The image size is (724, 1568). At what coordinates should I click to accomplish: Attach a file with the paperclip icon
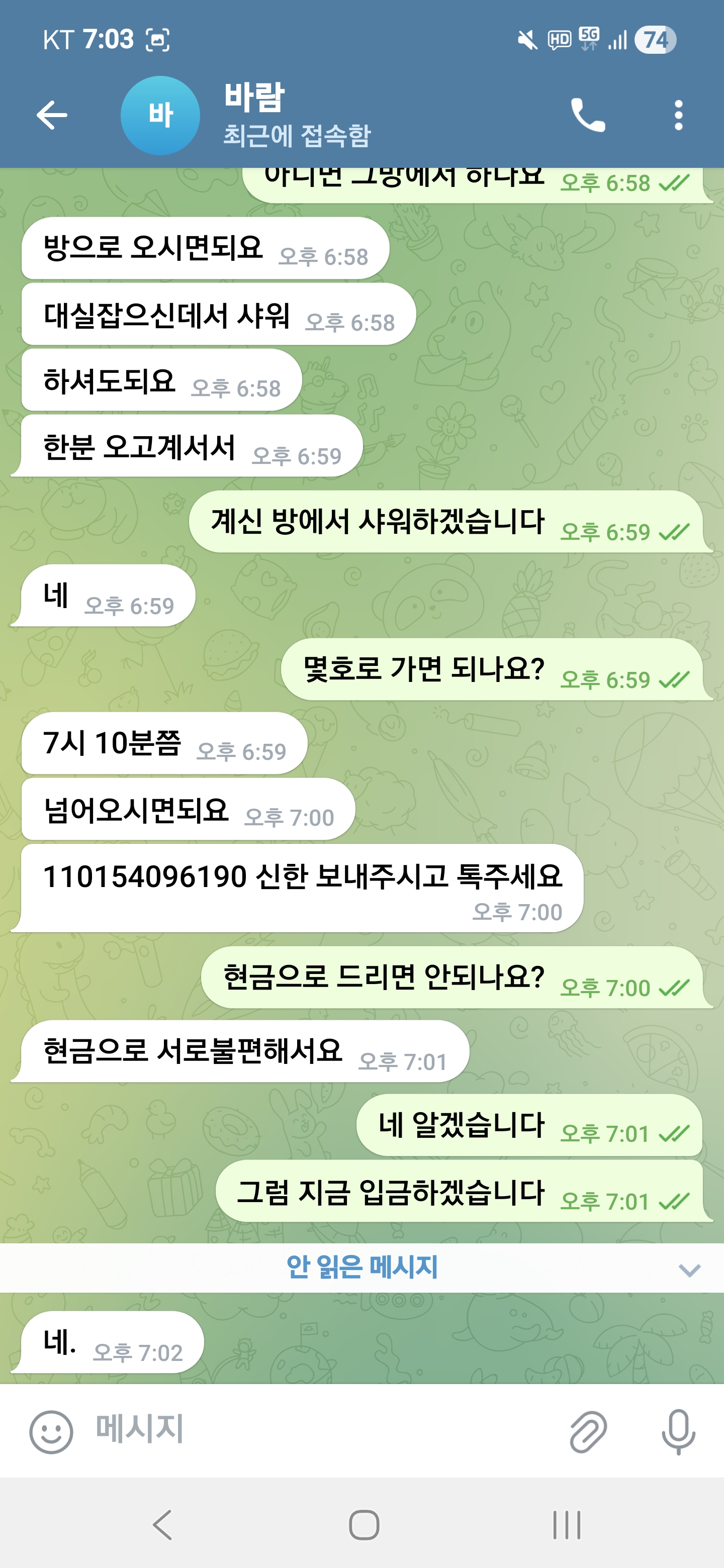pos(588,1432)
